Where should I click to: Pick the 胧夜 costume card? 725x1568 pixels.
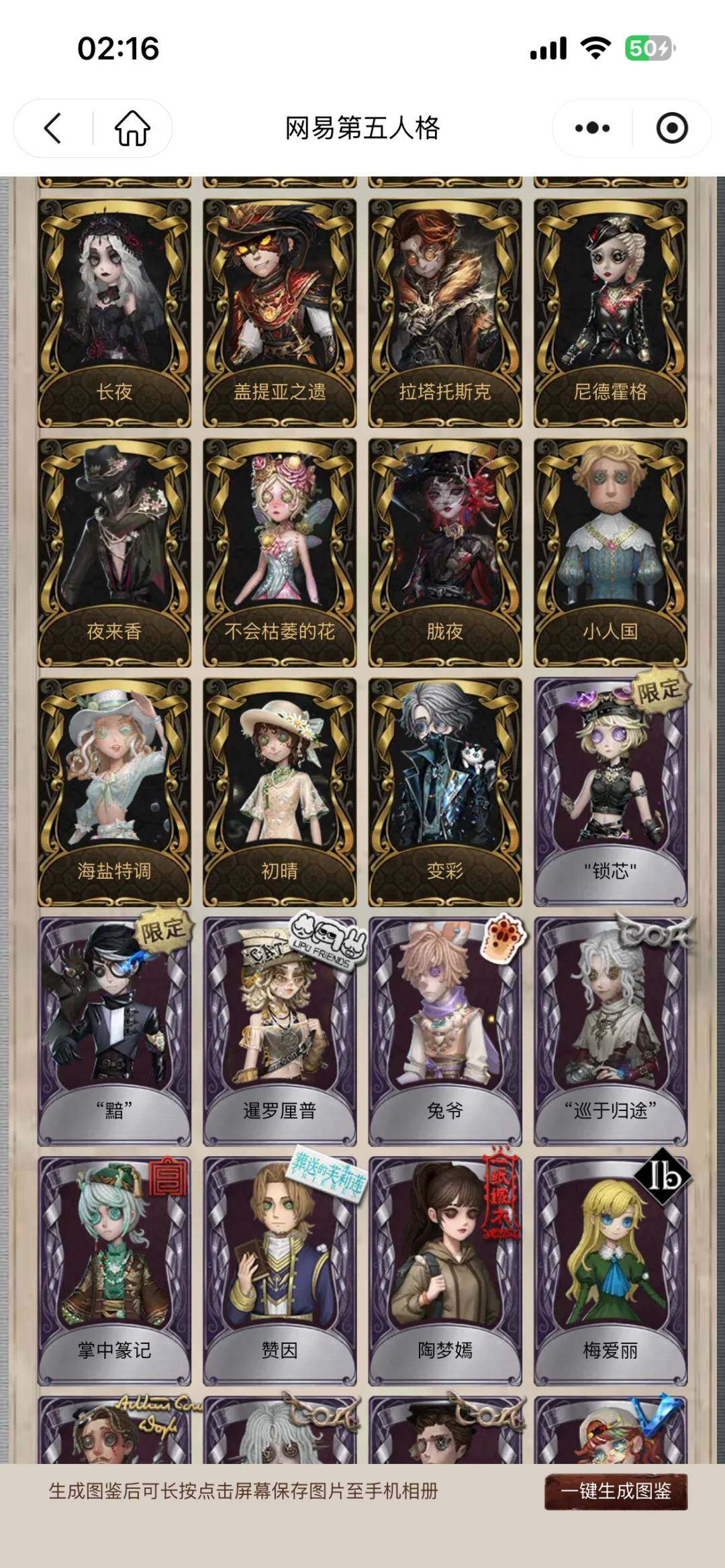pos(444,552)
